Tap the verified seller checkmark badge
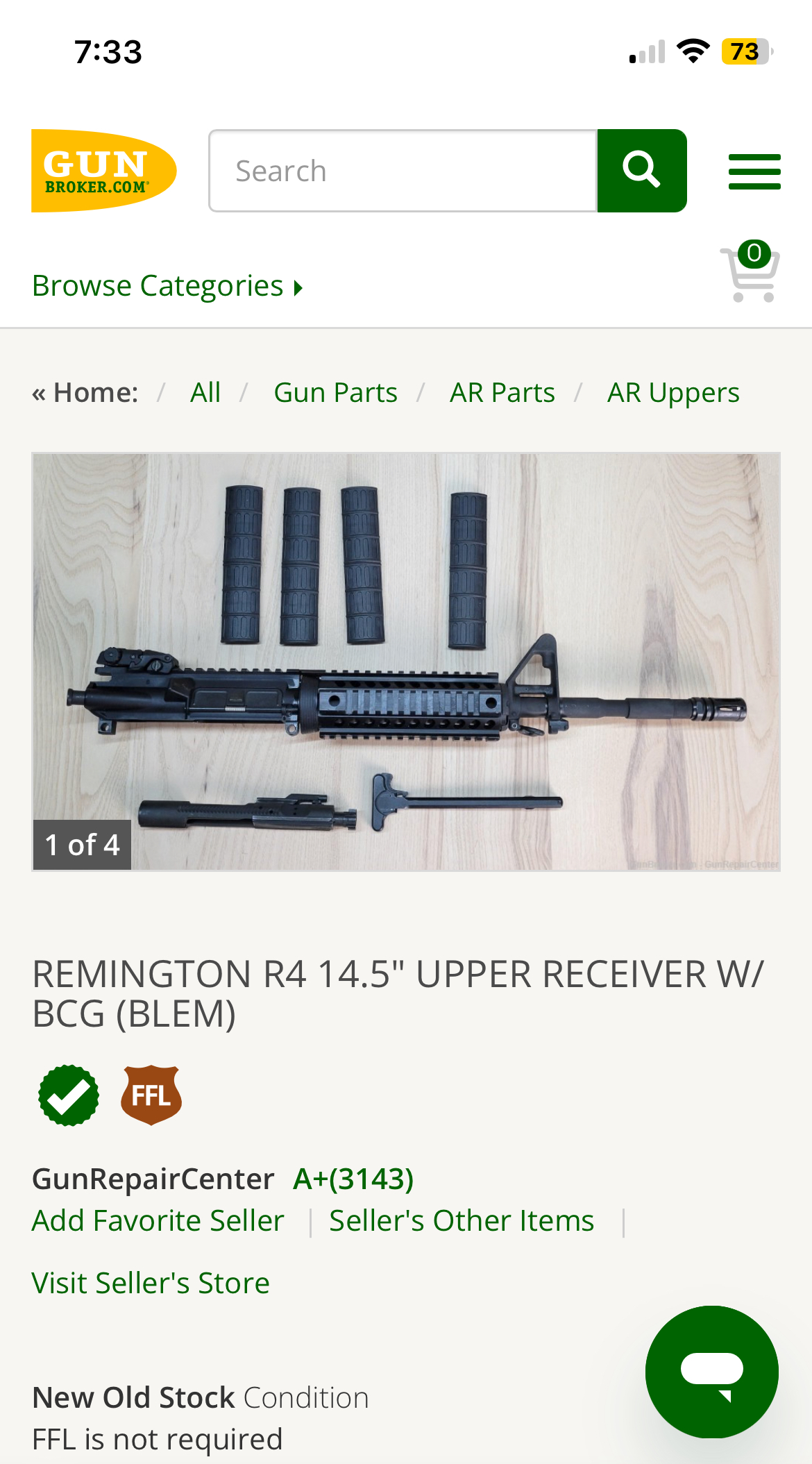This screenshot has height=1464, width=812. pos(69,1095)
